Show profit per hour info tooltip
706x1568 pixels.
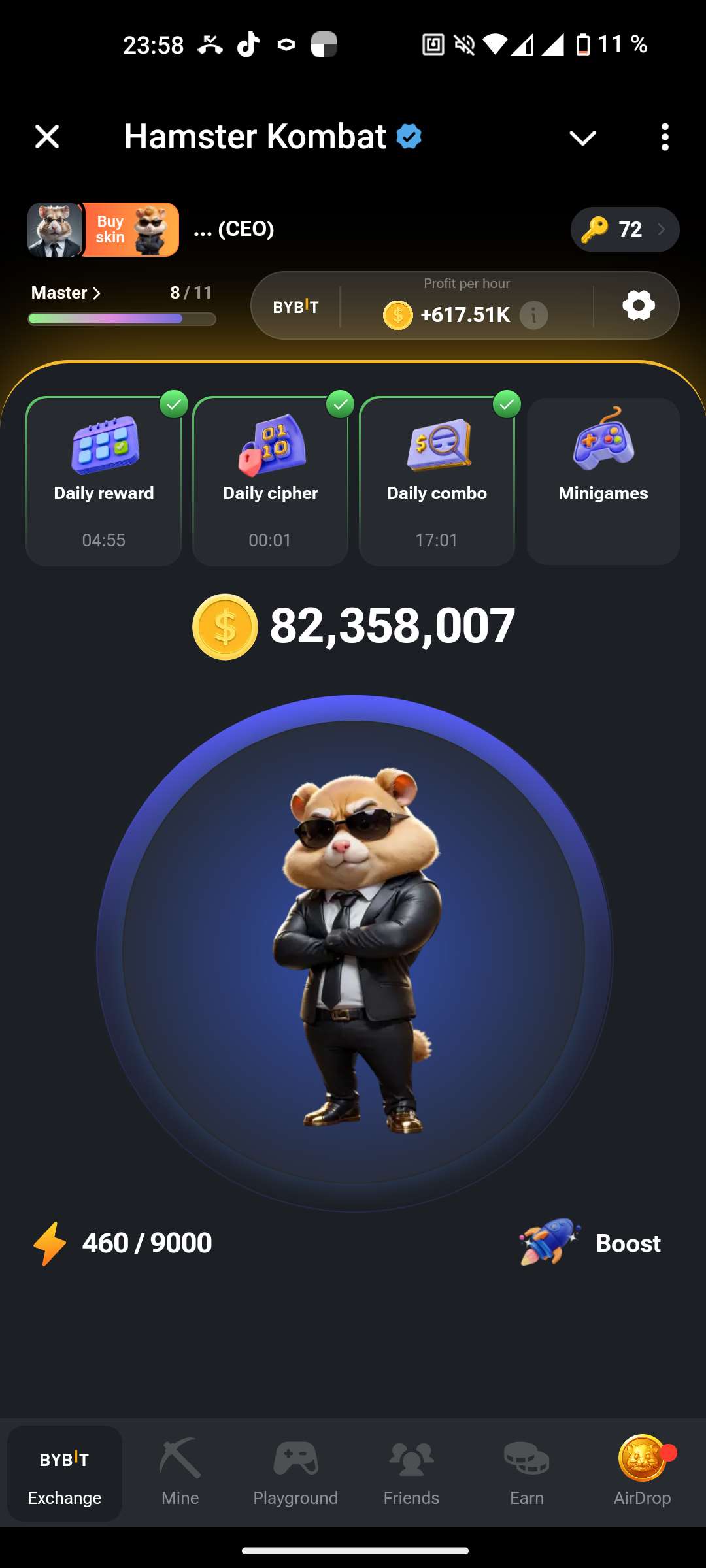click(535, 314)
